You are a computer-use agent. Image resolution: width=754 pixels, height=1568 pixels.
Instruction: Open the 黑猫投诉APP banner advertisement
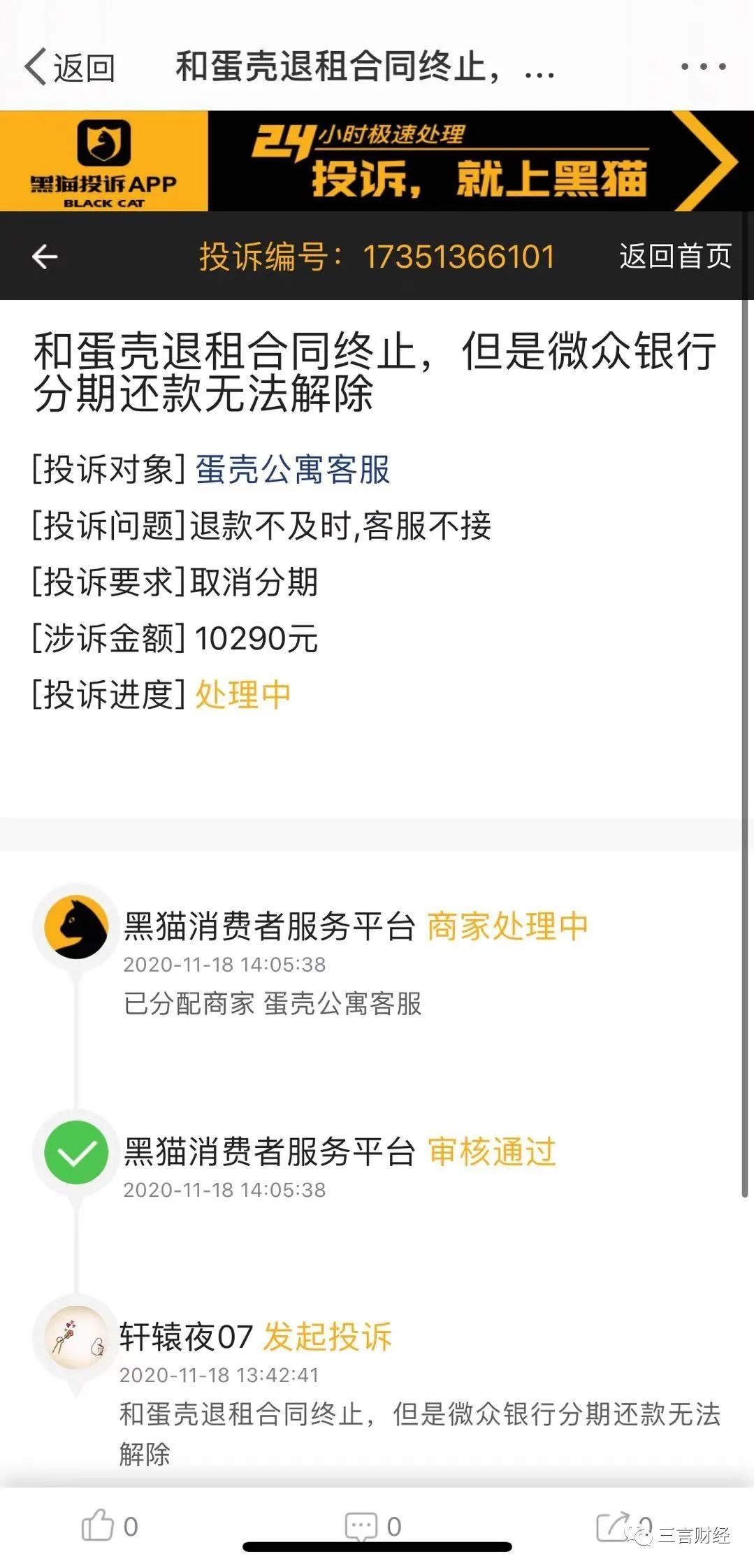point(377,161)
